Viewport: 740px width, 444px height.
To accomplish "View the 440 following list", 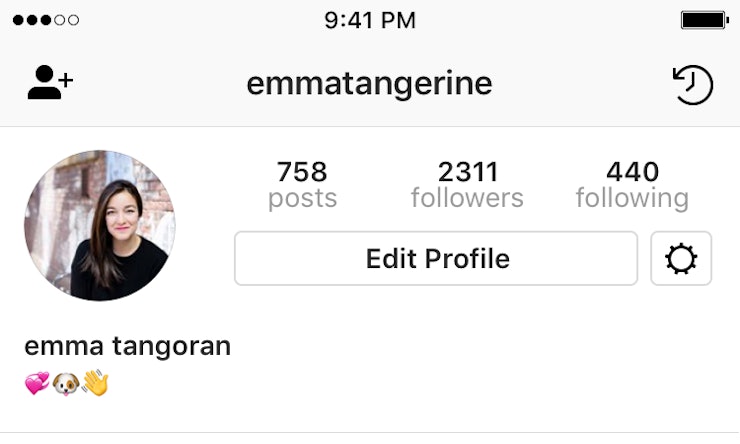I will [x=632, y=185].
